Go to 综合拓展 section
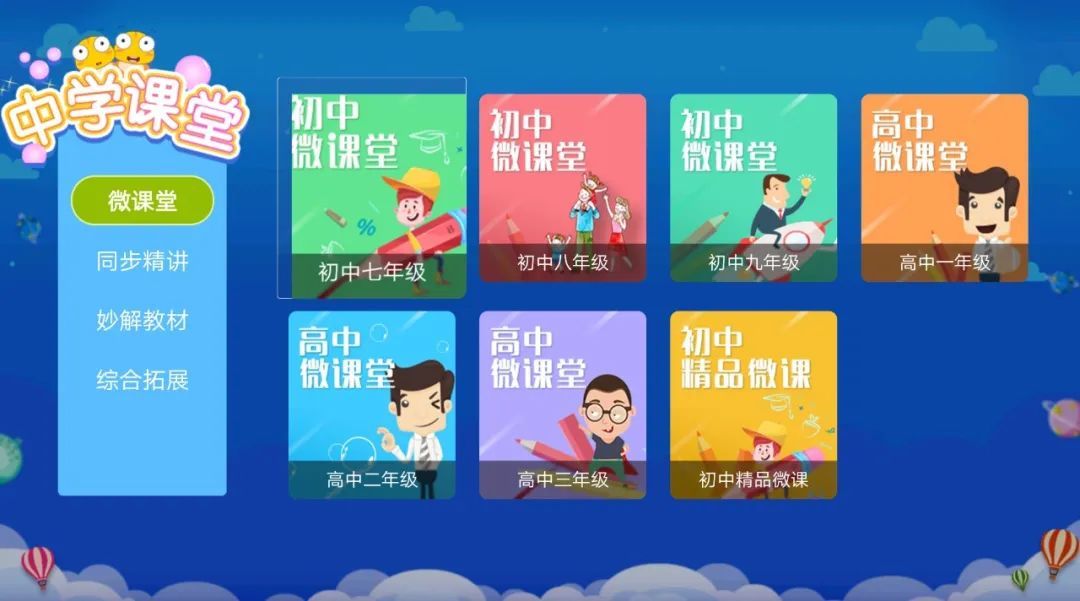The width and height of the screenshot is (1080, 601). coord(142,381)
